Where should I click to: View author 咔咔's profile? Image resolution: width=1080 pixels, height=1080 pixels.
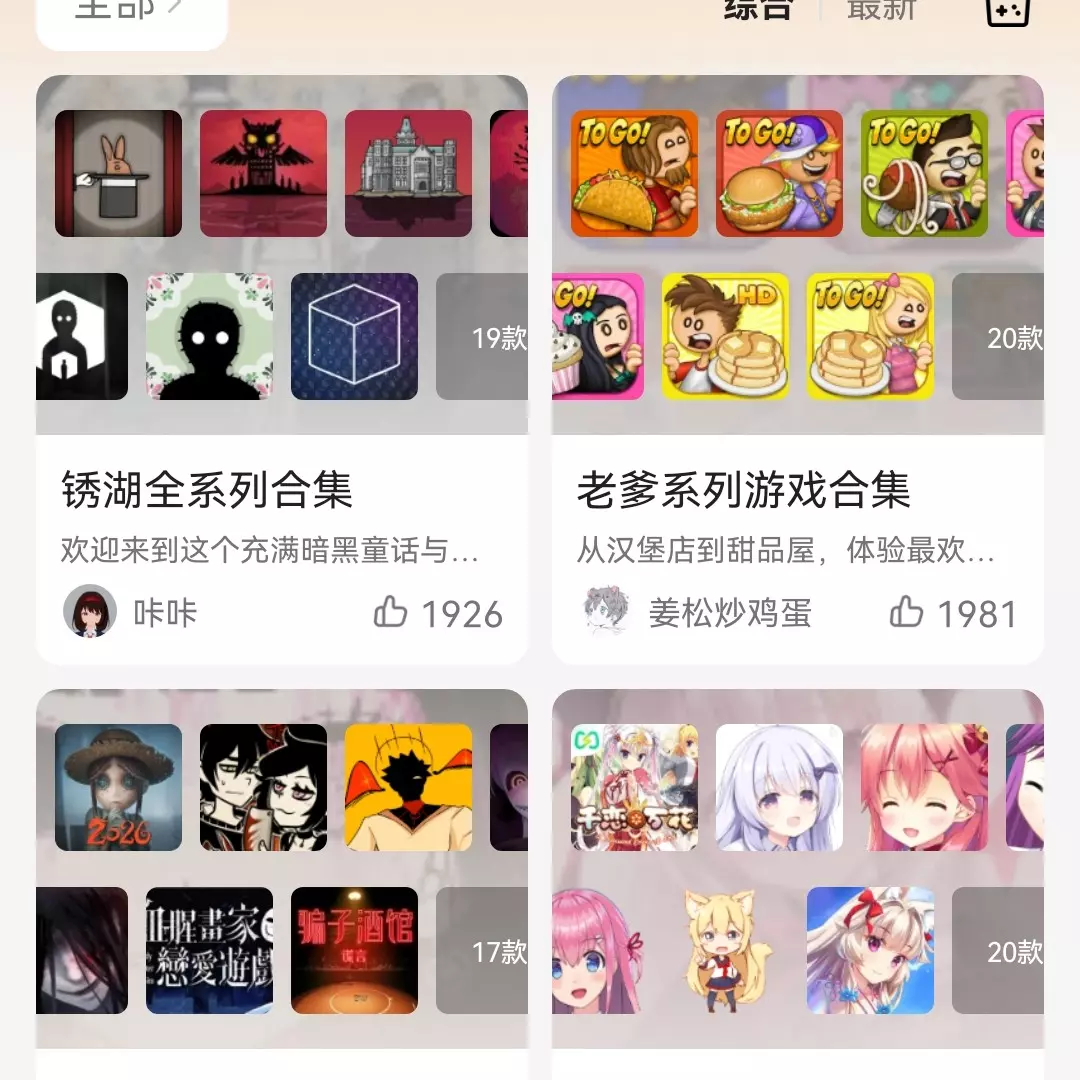(130, 612)
